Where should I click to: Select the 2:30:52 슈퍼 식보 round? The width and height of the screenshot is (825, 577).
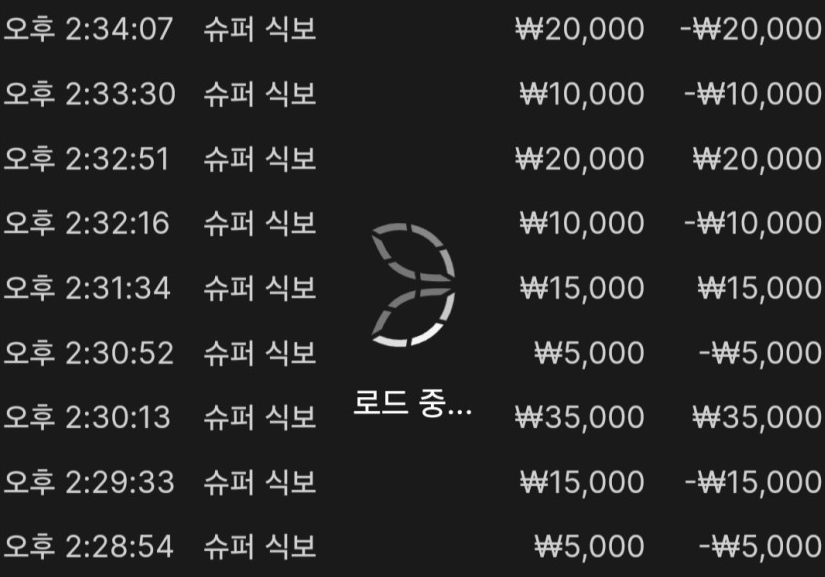click(260, 353)
